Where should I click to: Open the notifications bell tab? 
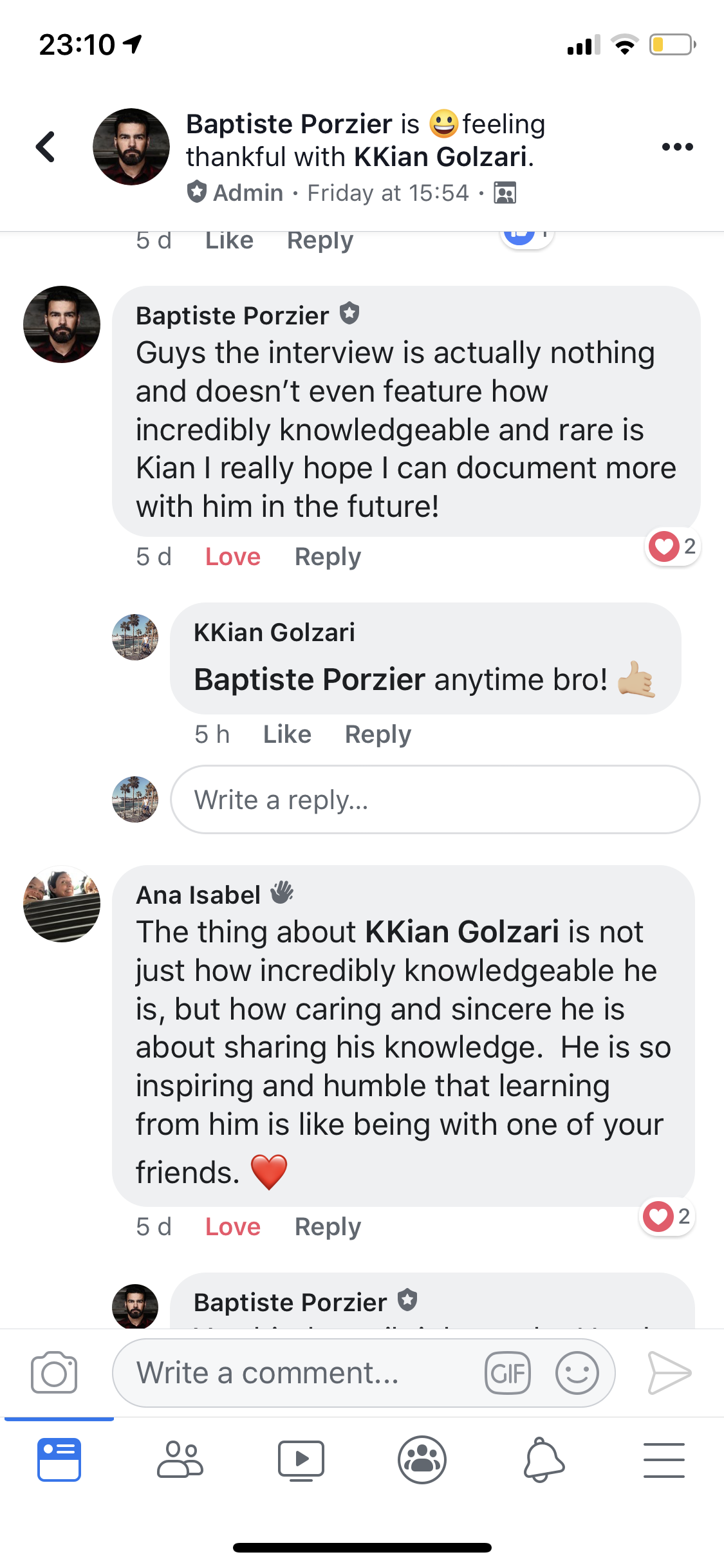point(543,1459)
